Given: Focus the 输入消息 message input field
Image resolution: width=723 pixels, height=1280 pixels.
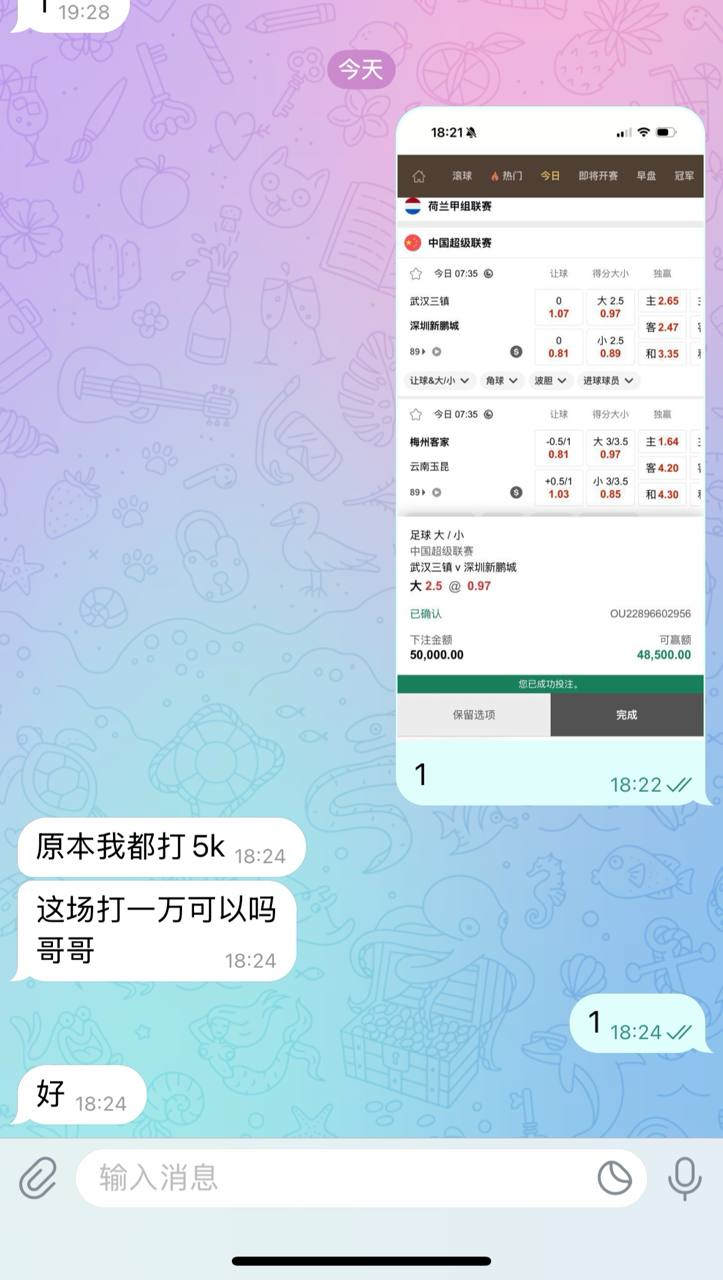Looking at the screenshot, I should coord(330,1178).
